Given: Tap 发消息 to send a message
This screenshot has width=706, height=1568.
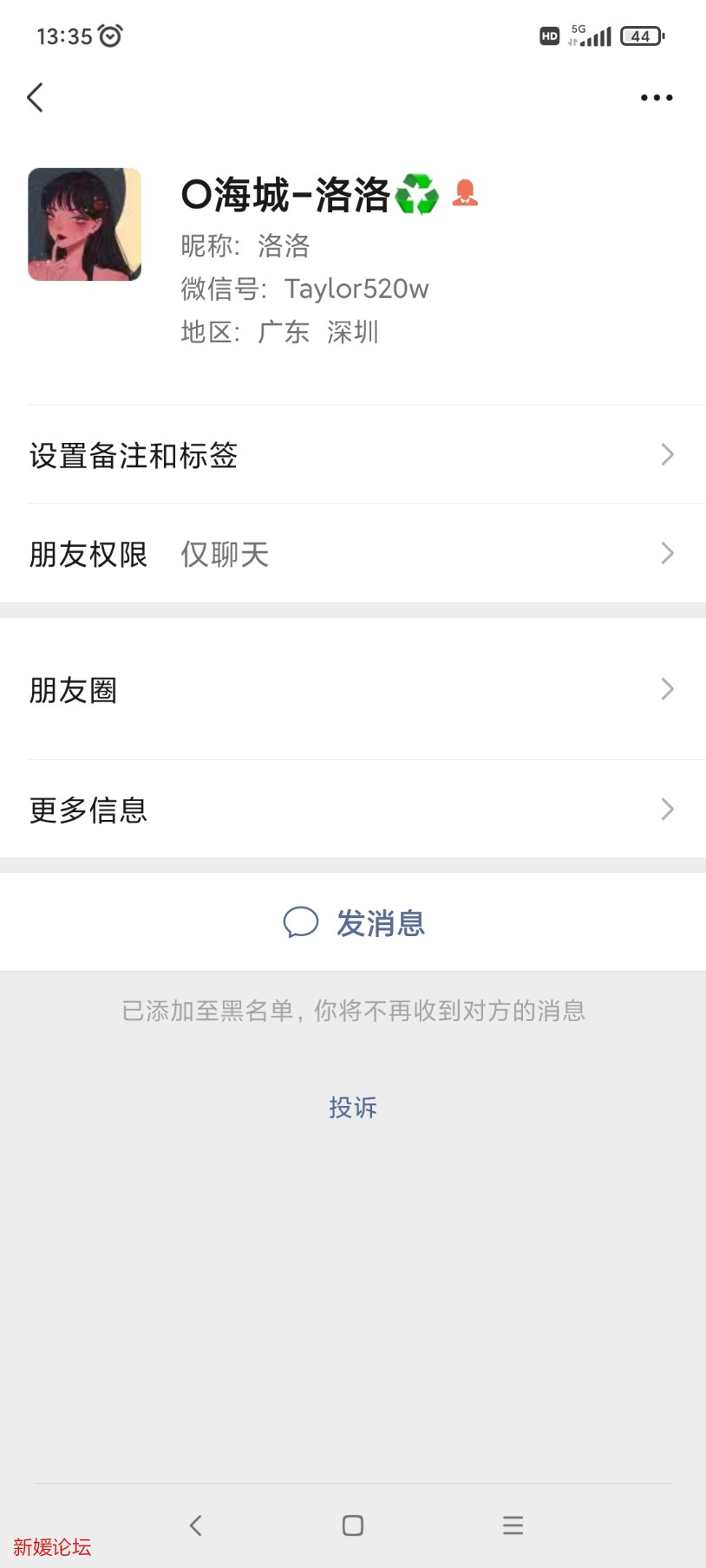Looking at the screenshot, I should click(382, 923).
